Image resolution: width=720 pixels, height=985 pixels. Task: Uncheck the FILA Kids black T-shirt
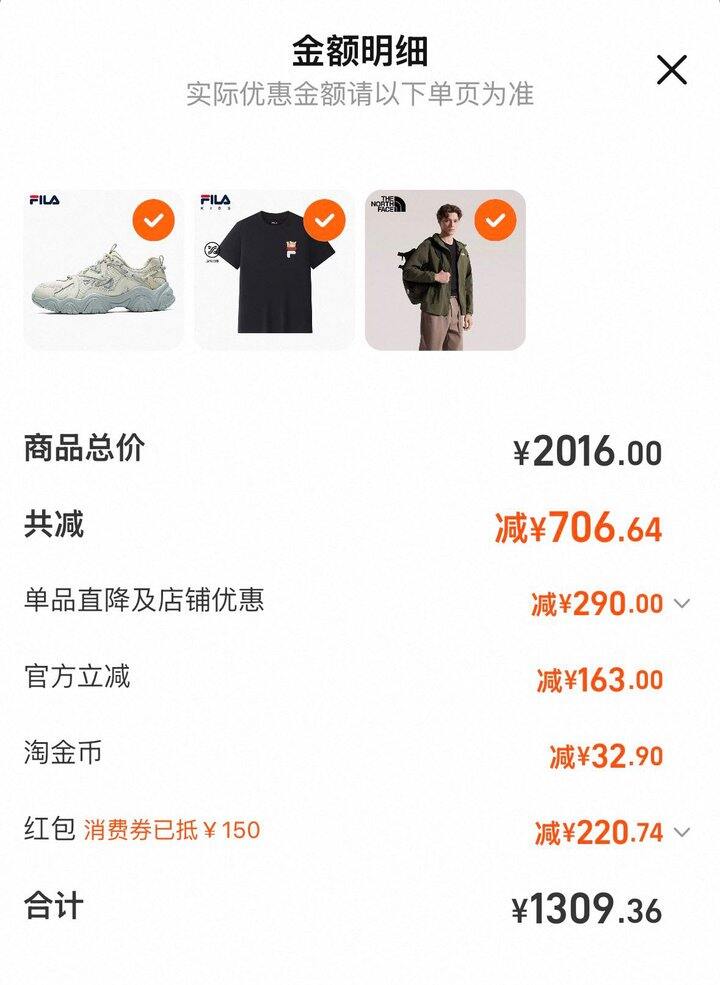324,220
